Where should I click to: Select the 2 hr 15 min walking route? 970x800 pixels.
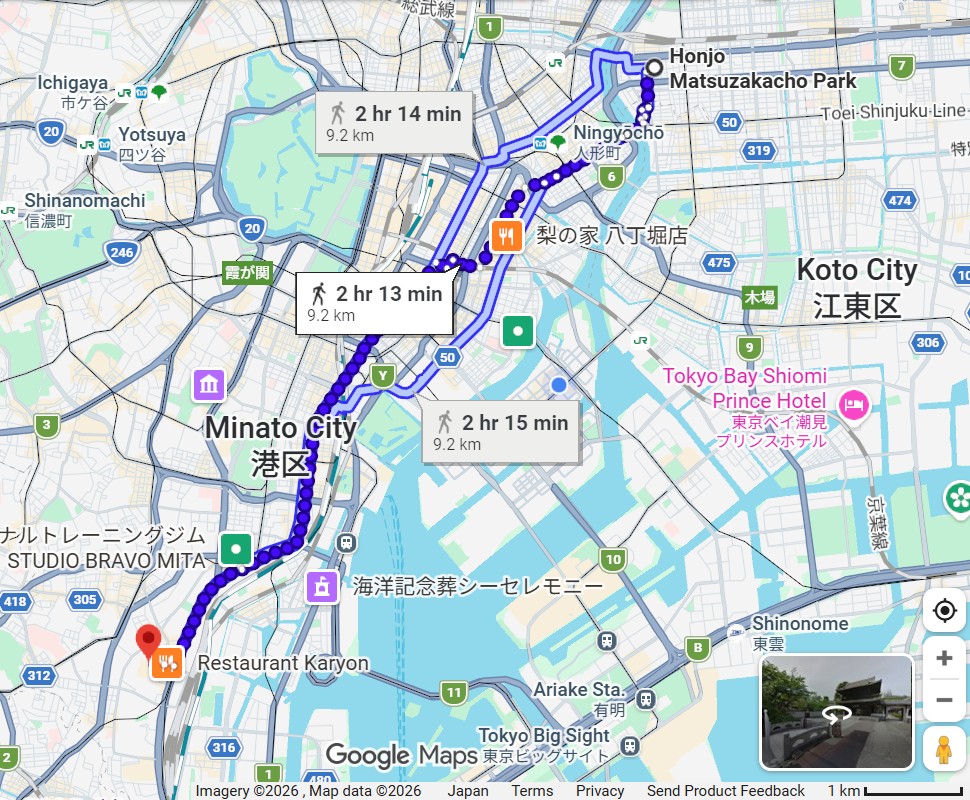click(x=501, y=432)
